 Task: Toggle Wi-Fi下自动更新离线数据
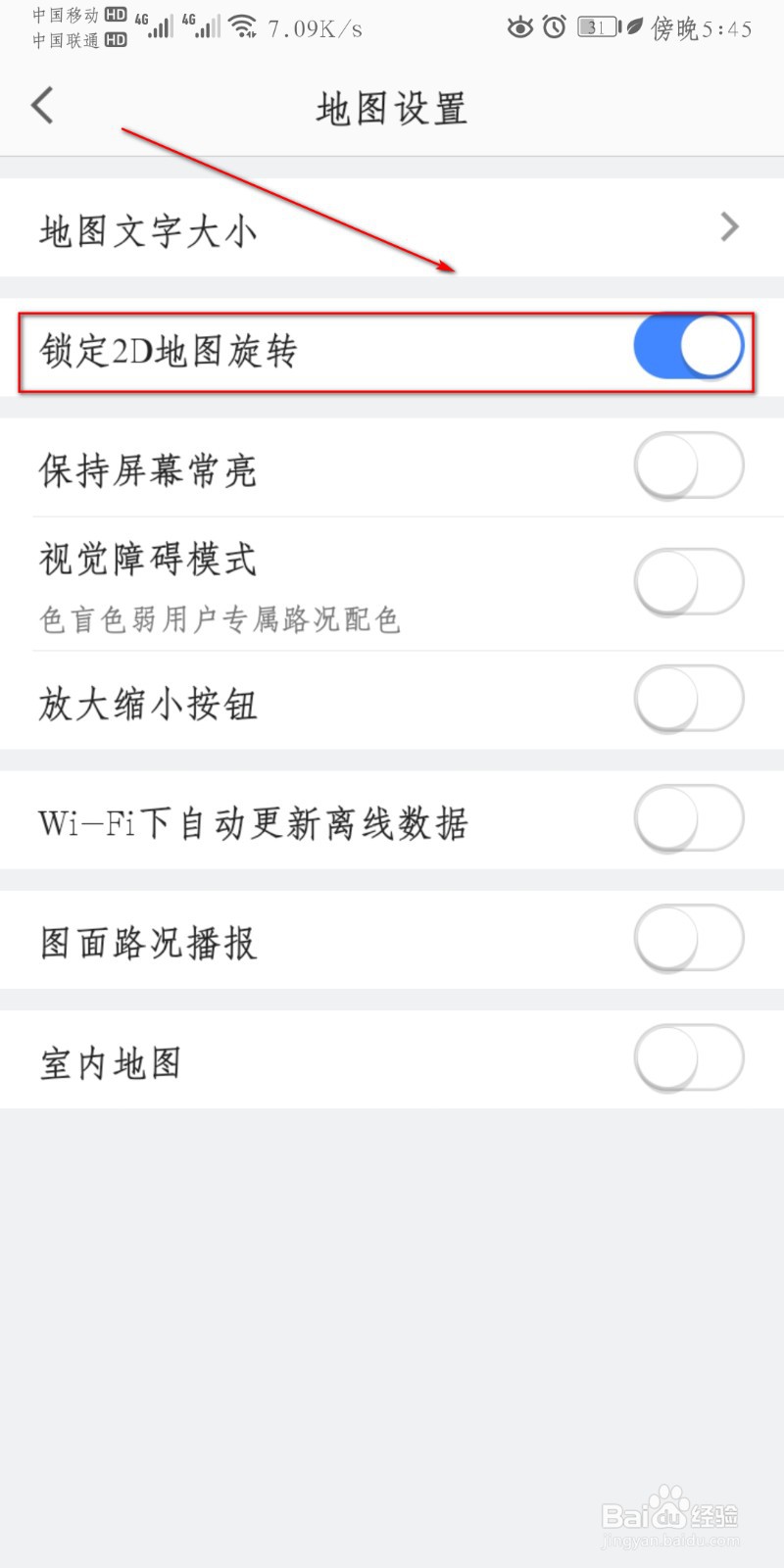pos(688,819)
